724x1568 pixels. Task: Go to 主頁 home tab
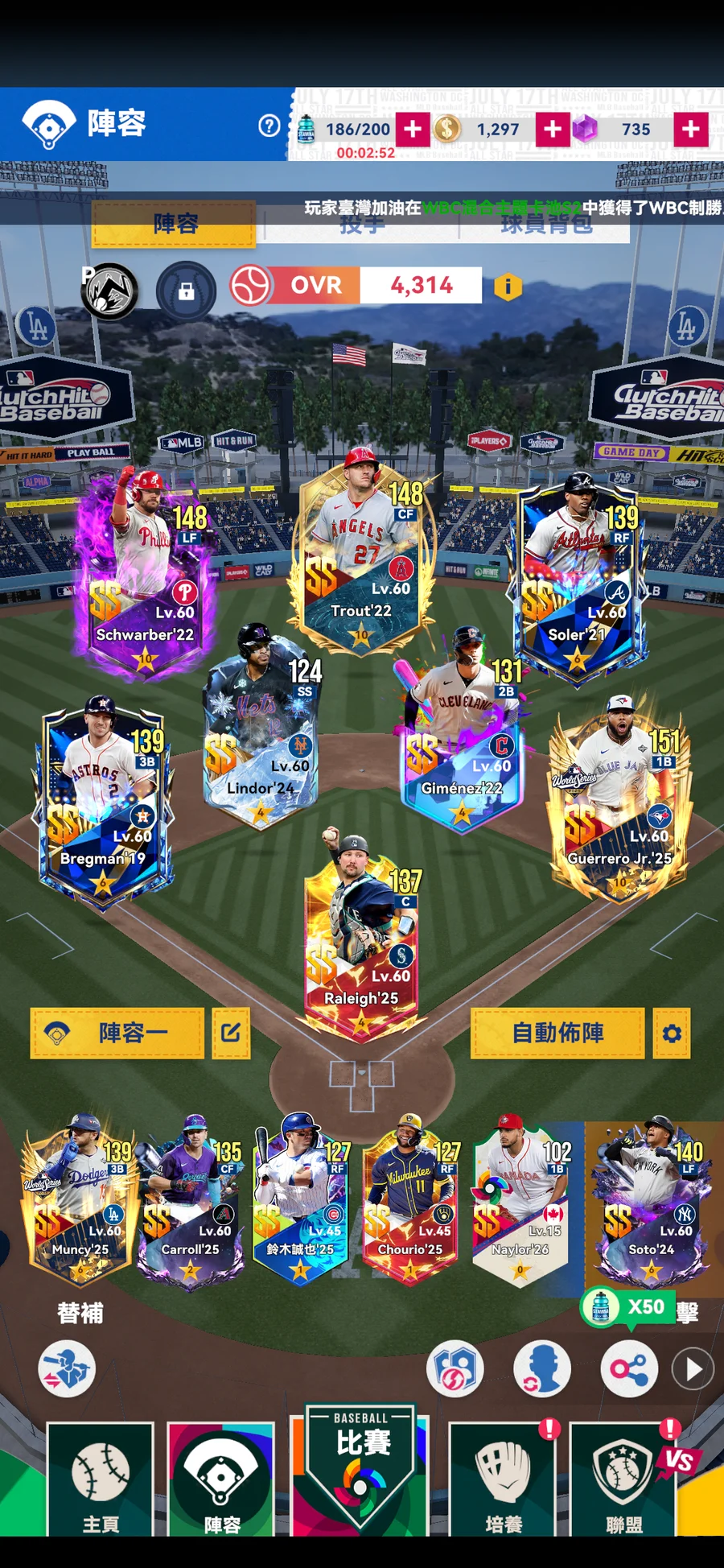[101, 1481]
